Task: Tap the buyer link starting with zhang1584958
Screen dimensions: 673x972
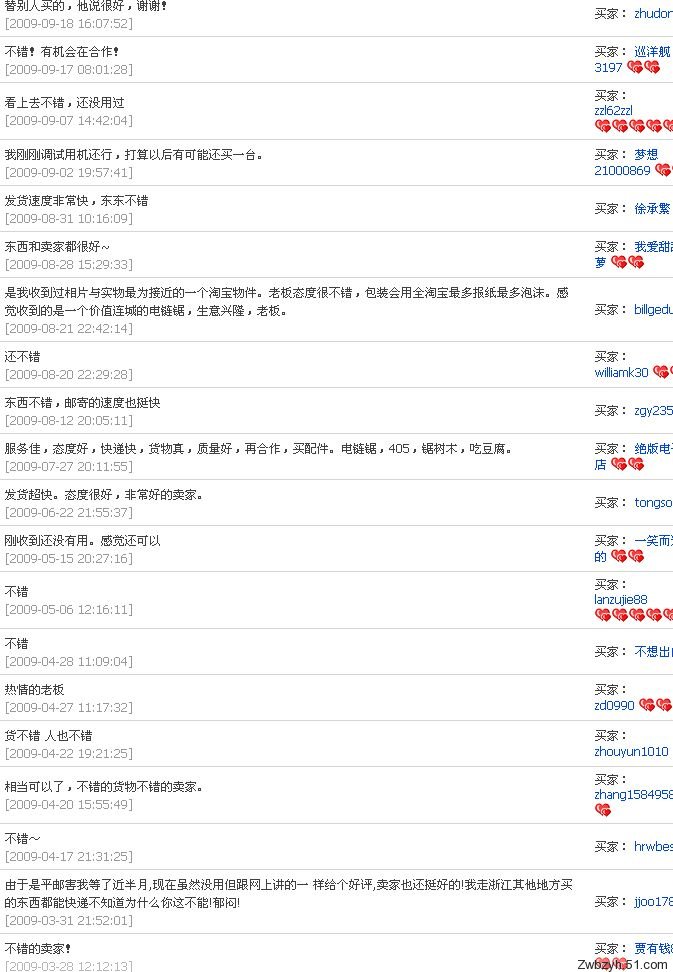Action: pyautogui.click(x=633, y=795)
